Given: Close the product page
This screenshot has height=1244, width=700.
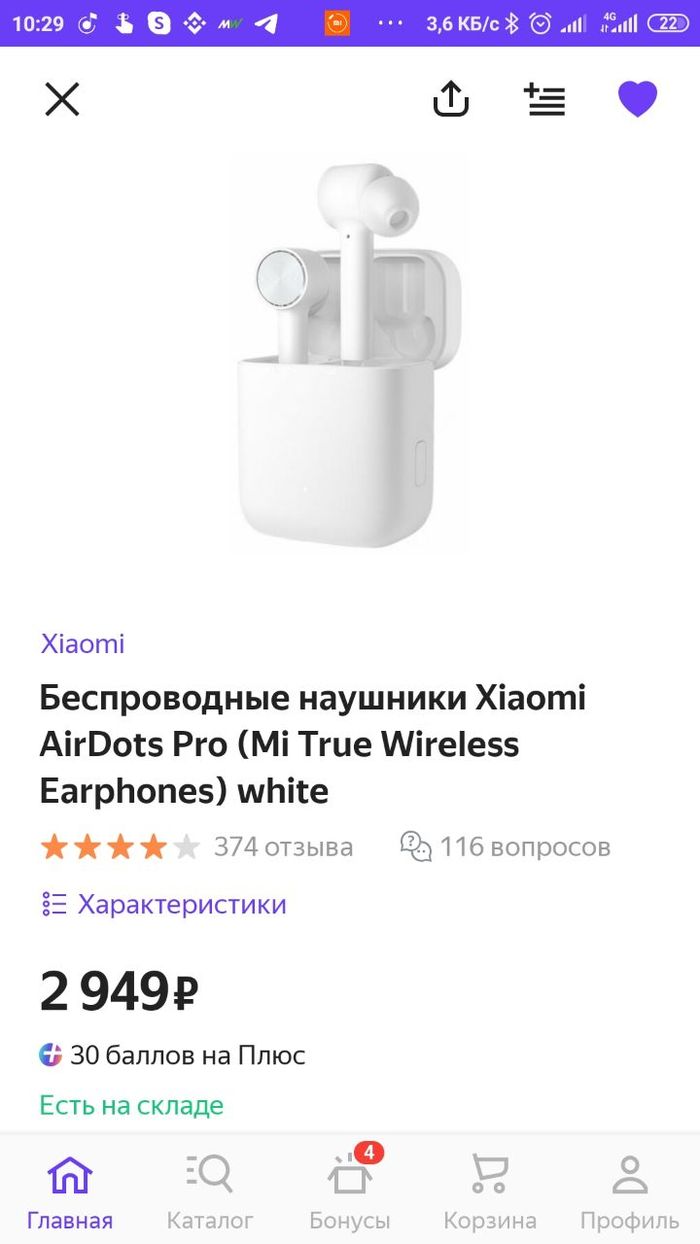Looking at the screenshot, I should pos(62,99).
